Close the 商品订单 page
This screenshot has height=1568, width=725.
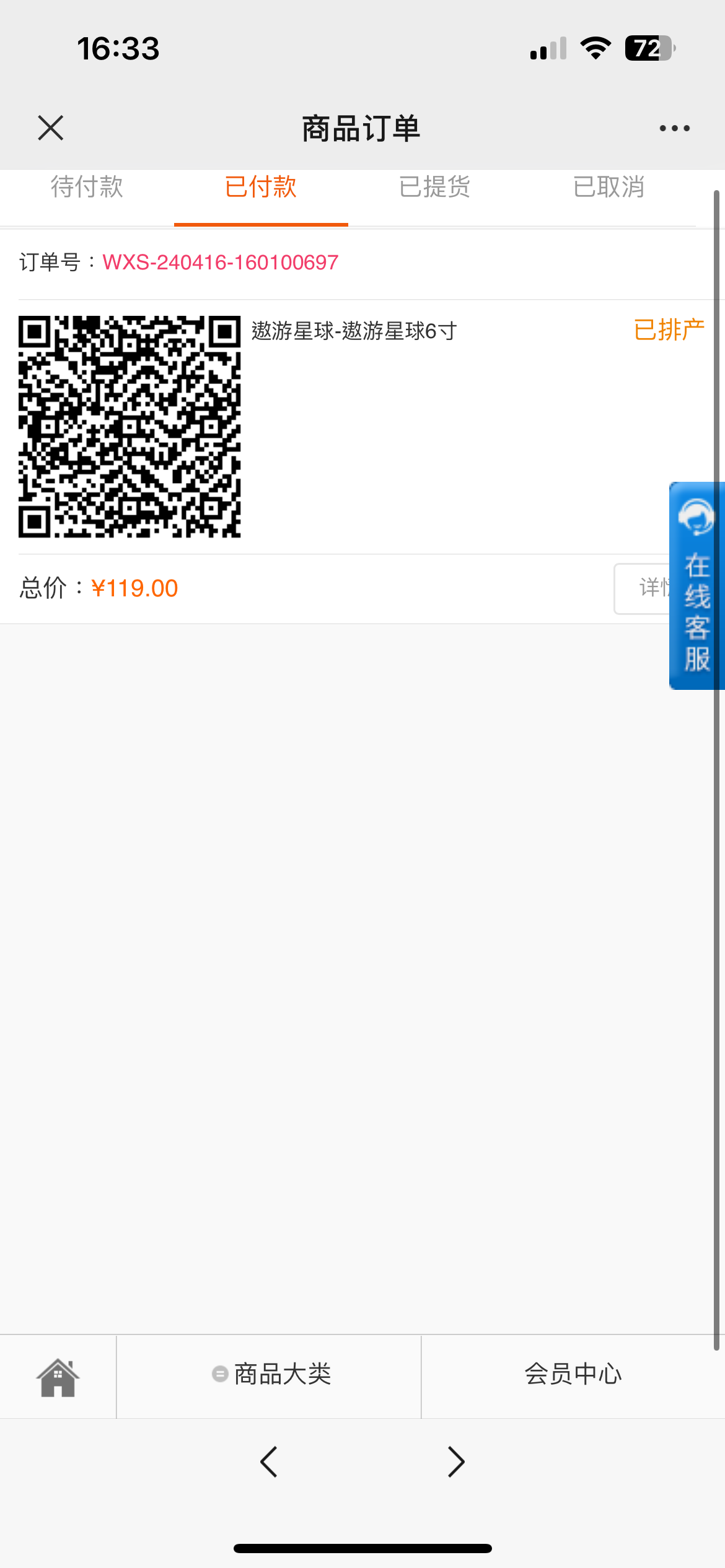(51, 128)
